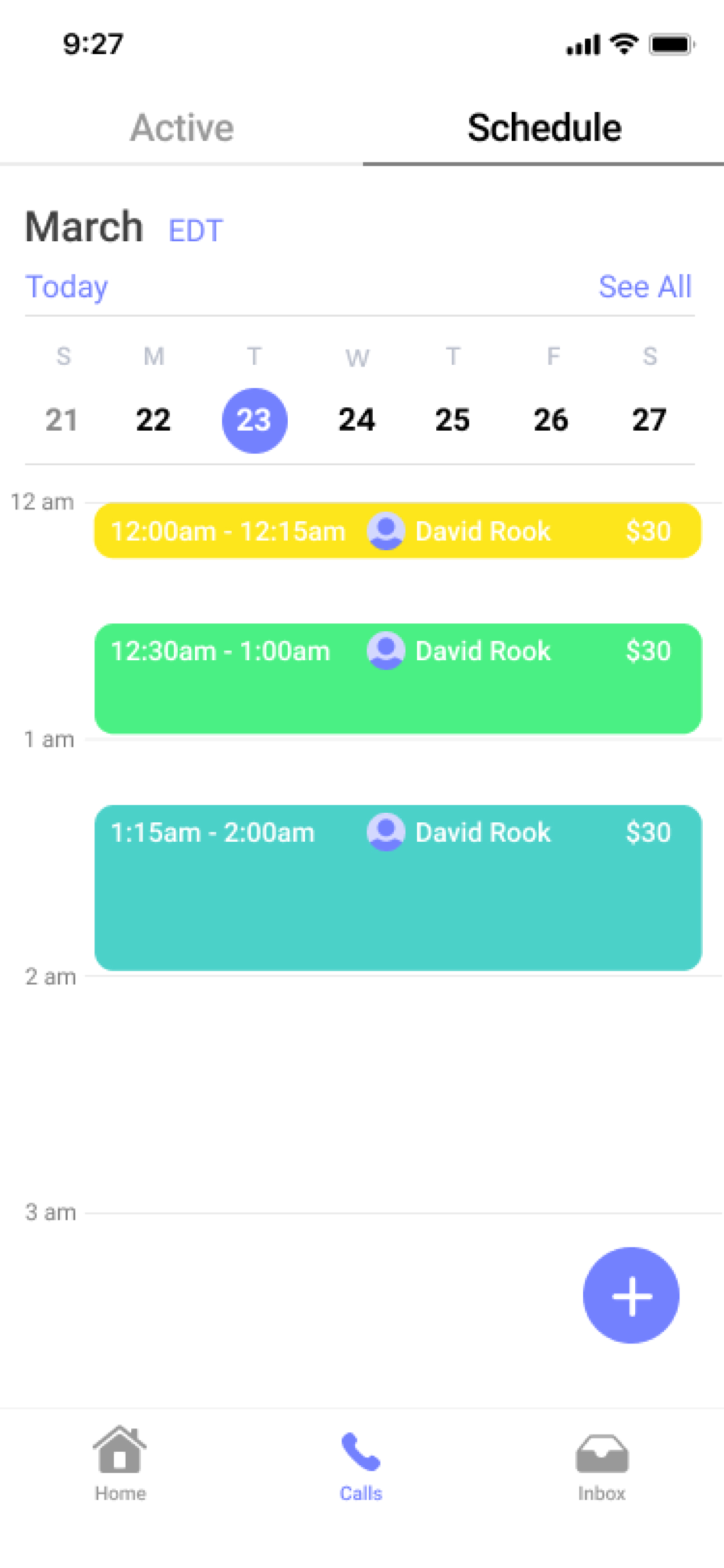Select the Schedule tab
Viewport: 724px width, 1568px height.
click(544, 128)
